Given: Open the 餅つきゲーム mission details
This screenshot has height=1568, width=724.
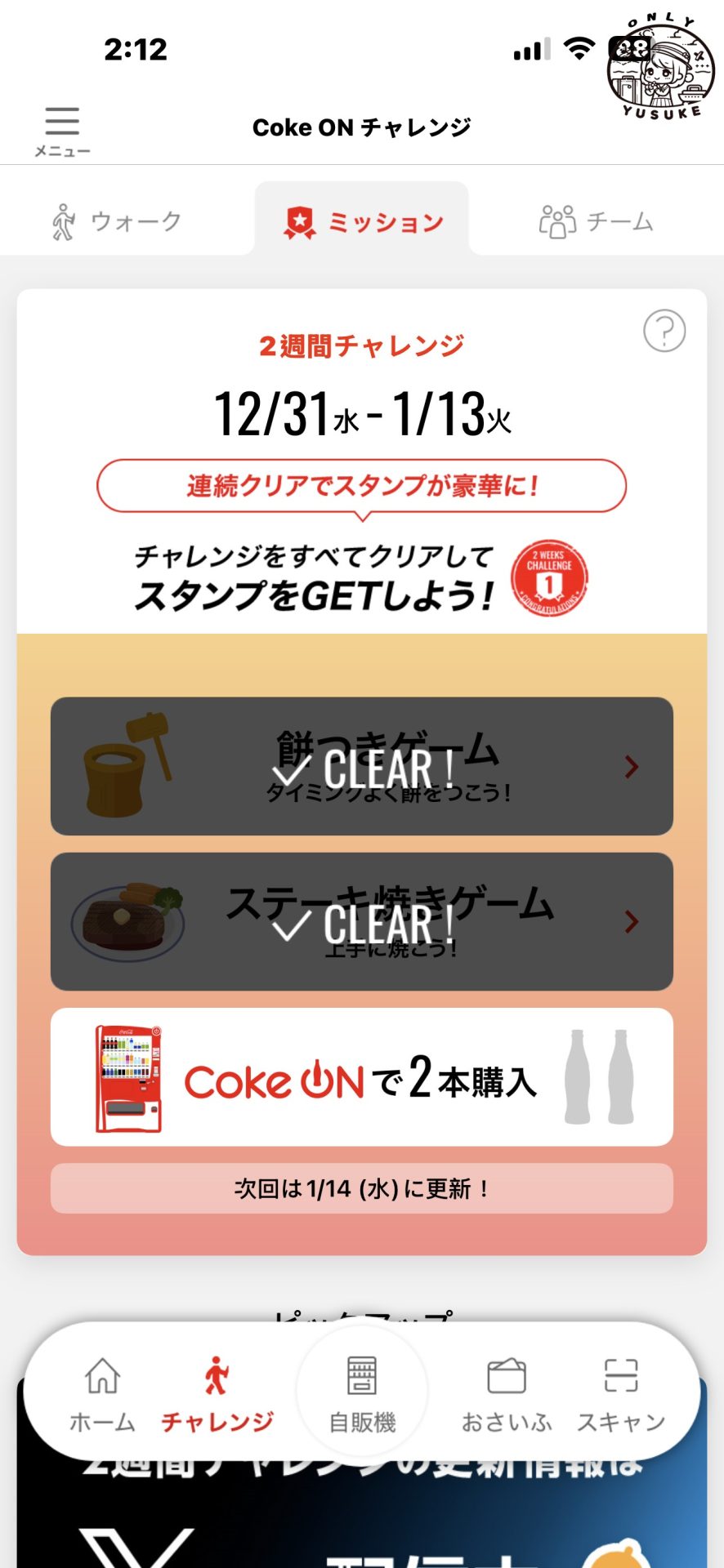Looking at the screenshot, I should [x=362, y=766].
